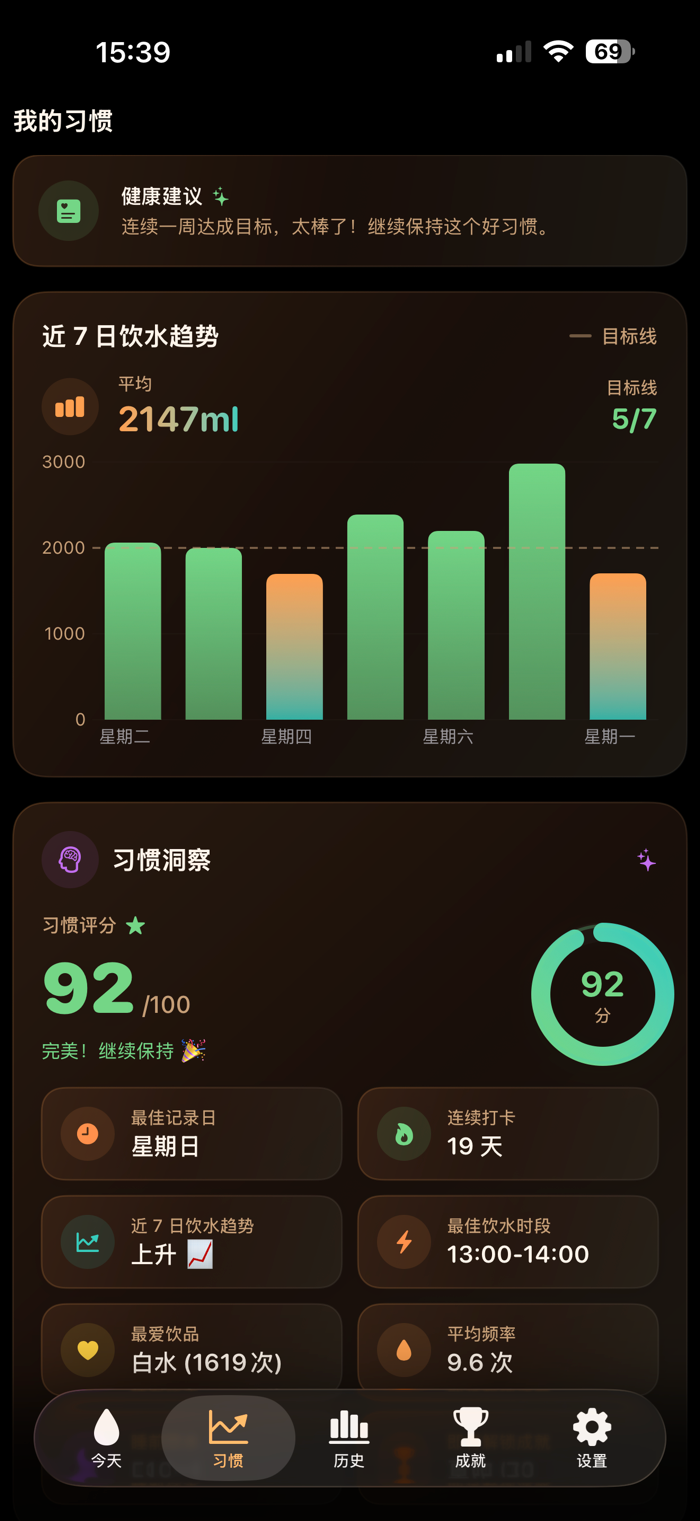
Task: Go to the 成就 tab
Action: (x=470, y=1438)
